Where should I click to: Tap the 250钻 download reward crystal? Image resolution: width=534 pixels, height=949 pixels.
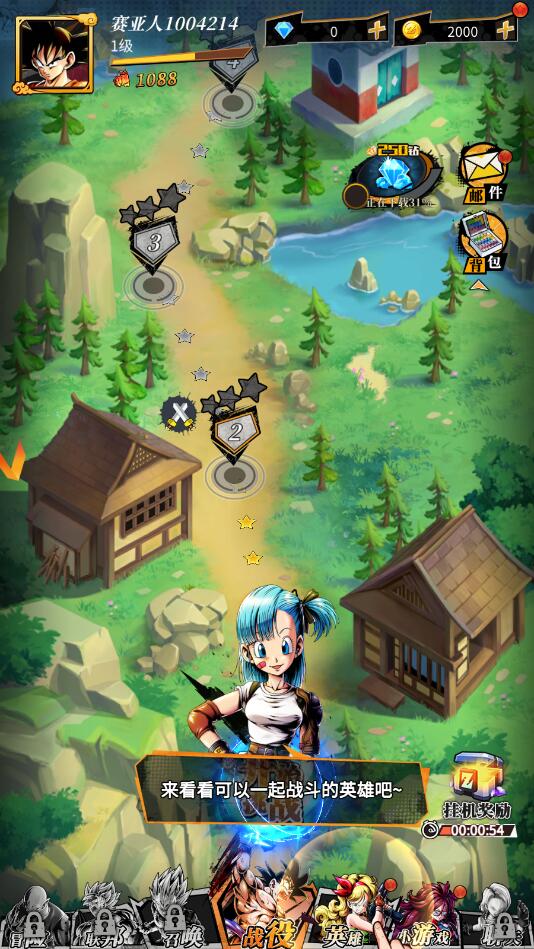click(392, 176)
